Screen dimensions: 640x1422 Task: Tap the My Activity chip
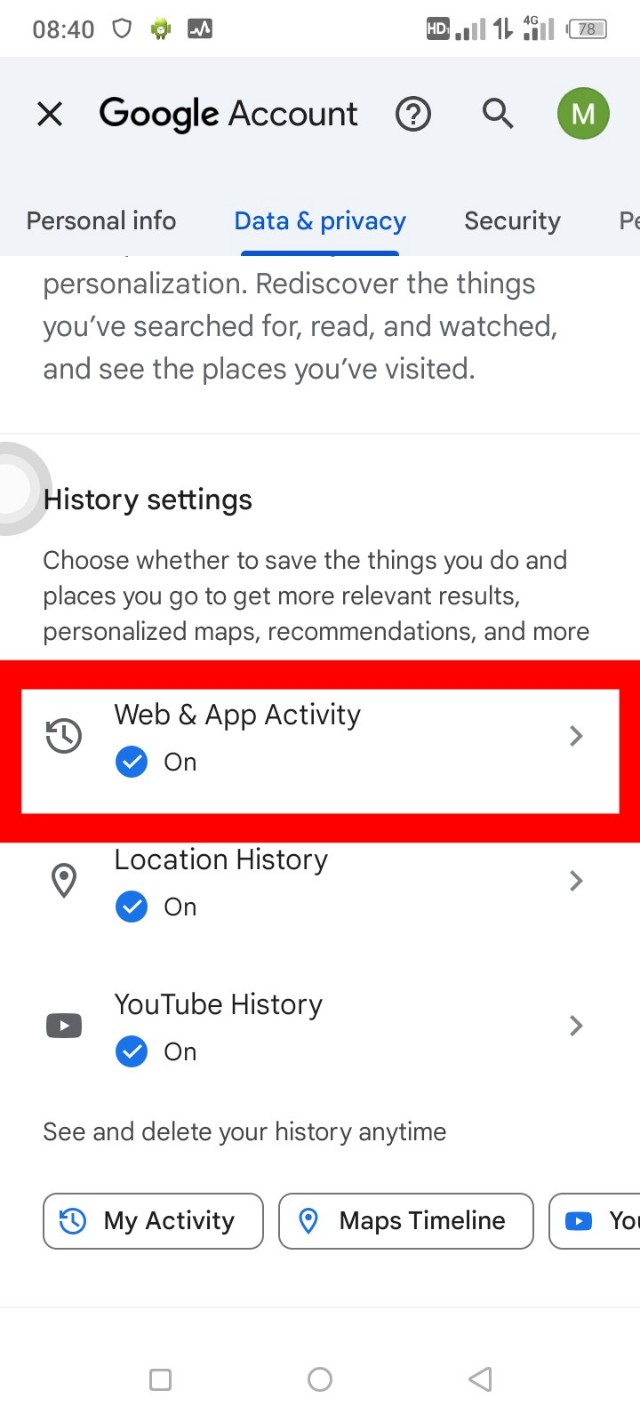click(153, 1221)
